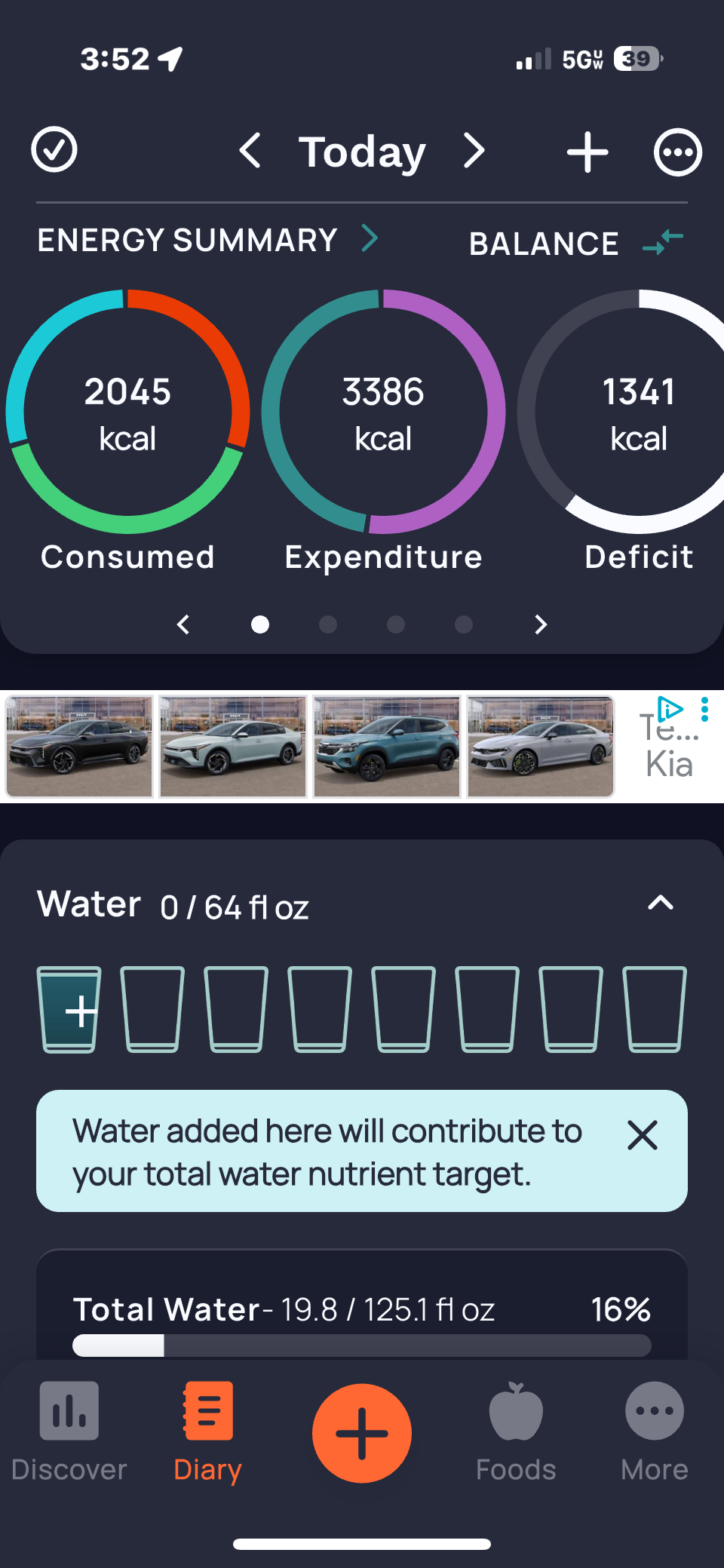Mark the day as completed
This screenshot has height=1568, width=724.
click(x=54, y=150)
